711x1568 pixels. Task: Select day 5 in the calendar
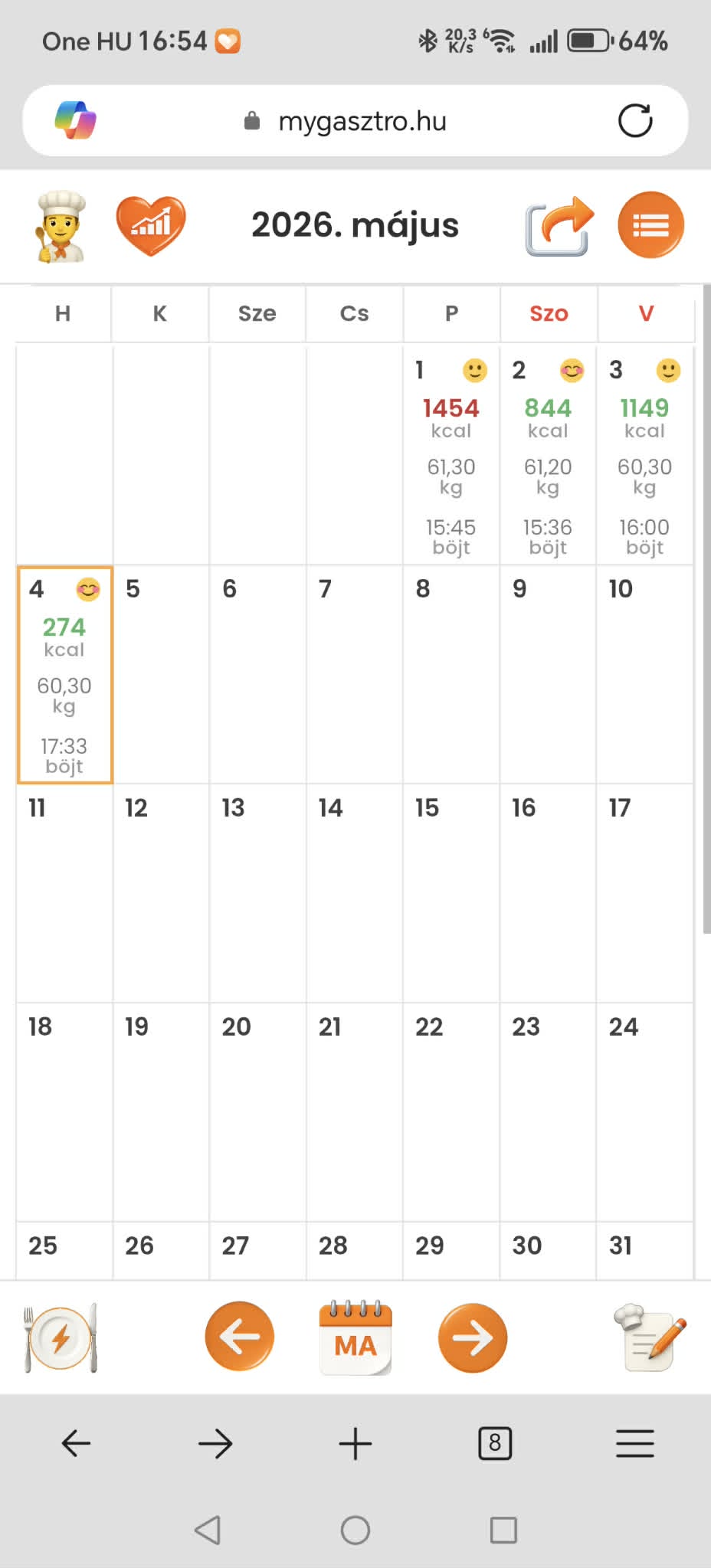coord(162,675)
